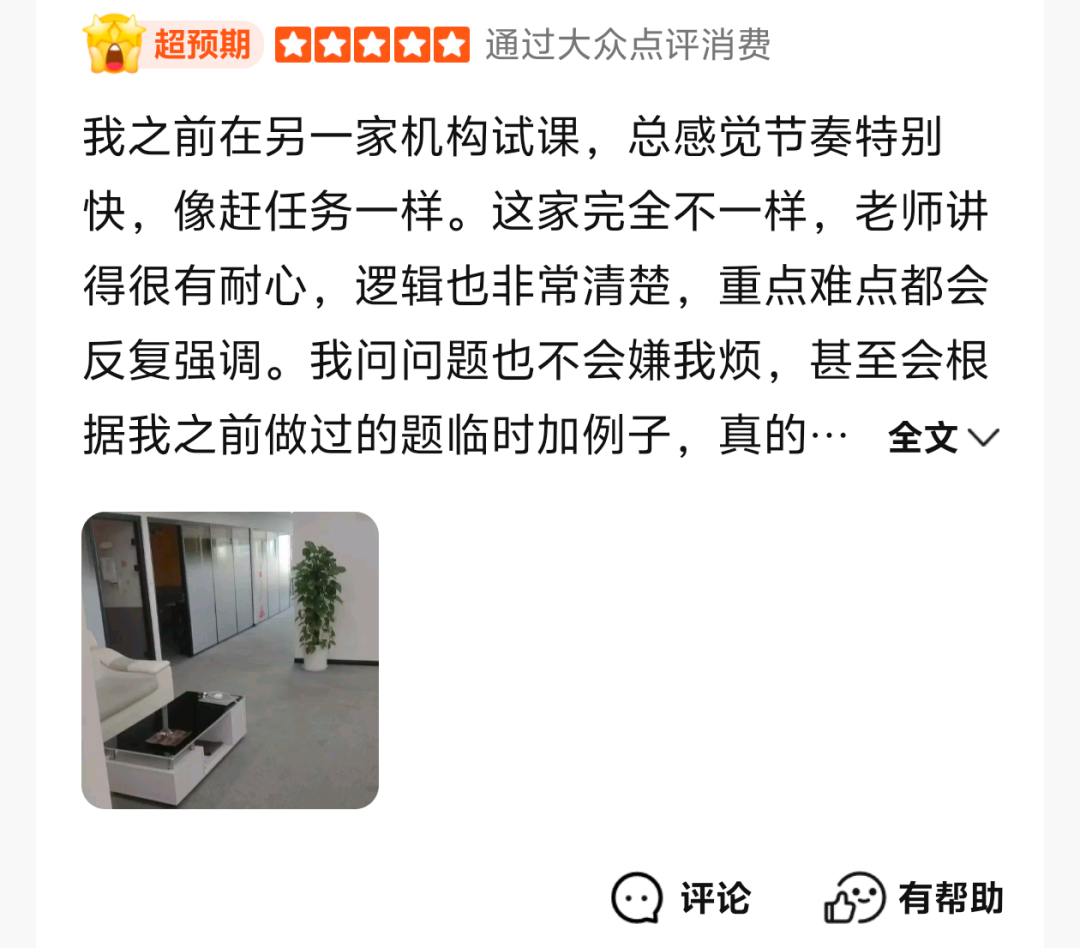Screen dimensions: 1080x948
Task: Expand the review with 全文
Action: coord(942,438)
